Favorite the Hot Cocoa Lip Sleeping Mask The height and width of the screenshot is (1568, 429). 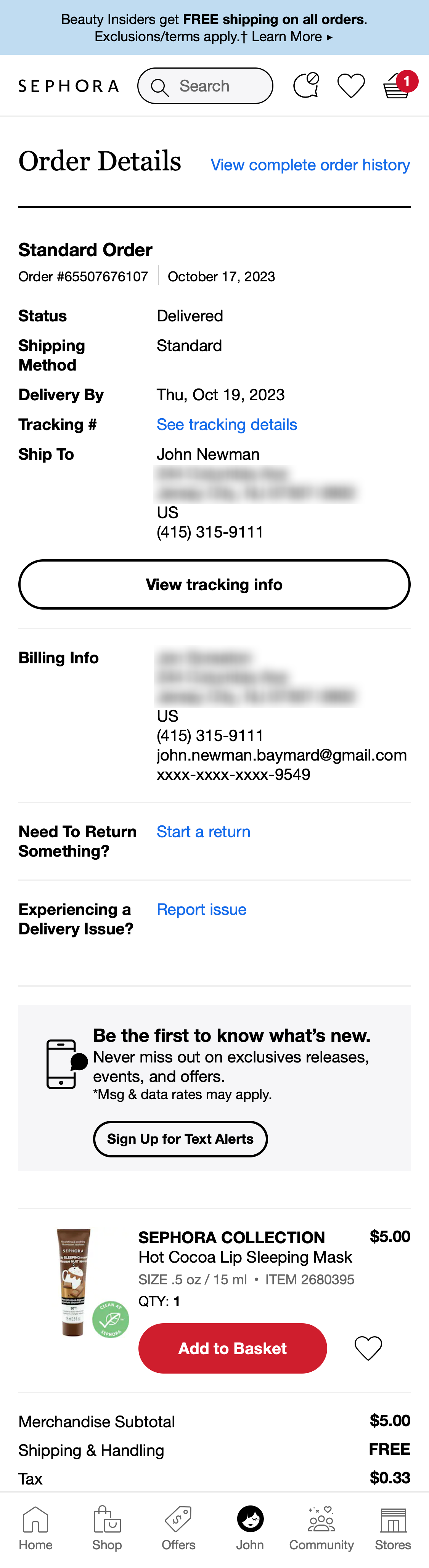[x=368, y=1348]
